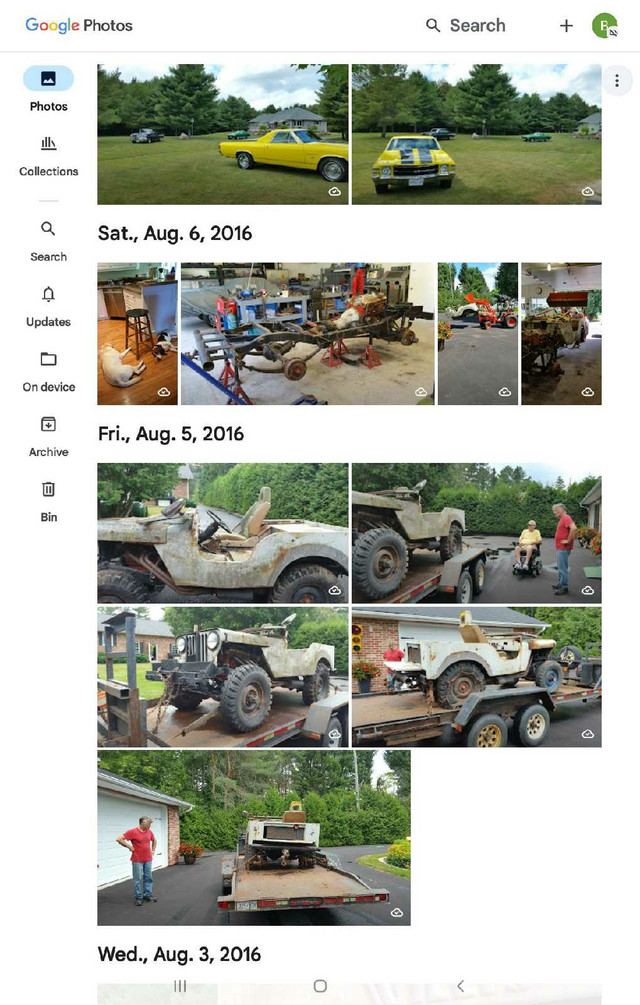Viewport: 640px width, 1005px height.
Task: Select the On device folder
Action: pyautogui.click(x=48, y=370)
